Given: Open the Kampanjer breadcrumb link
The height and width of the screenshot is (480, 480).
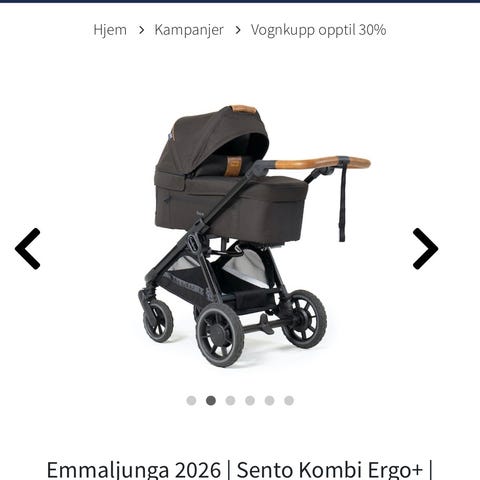Looking at the screenshot, I should [189, 30].
